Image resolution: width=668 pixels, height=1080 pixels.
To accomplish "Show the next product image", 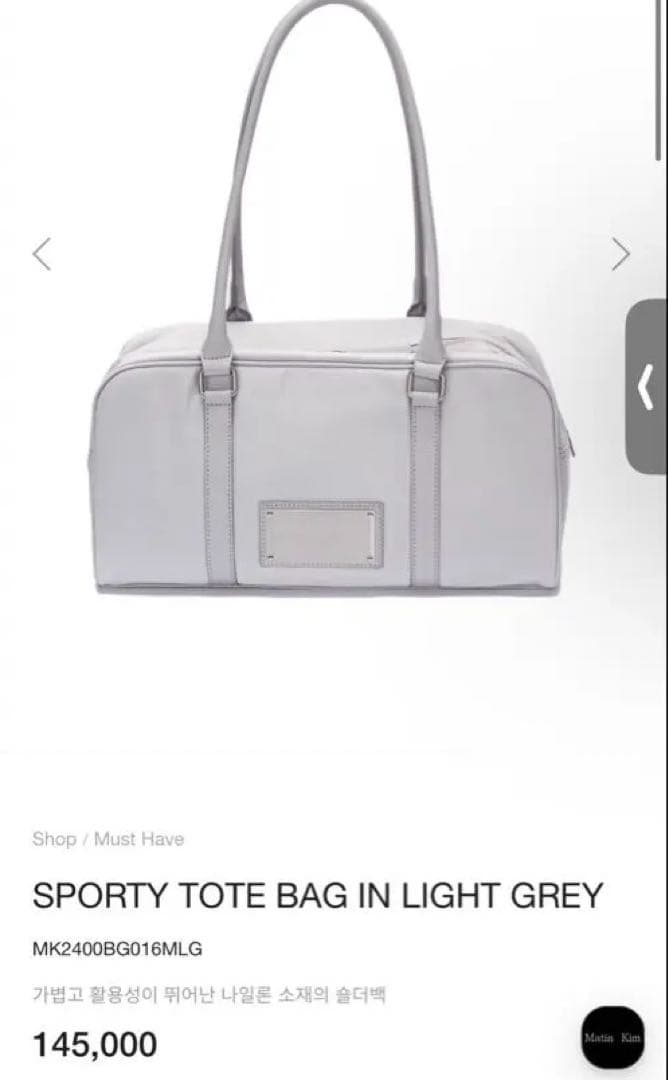I will coord(621,254).
